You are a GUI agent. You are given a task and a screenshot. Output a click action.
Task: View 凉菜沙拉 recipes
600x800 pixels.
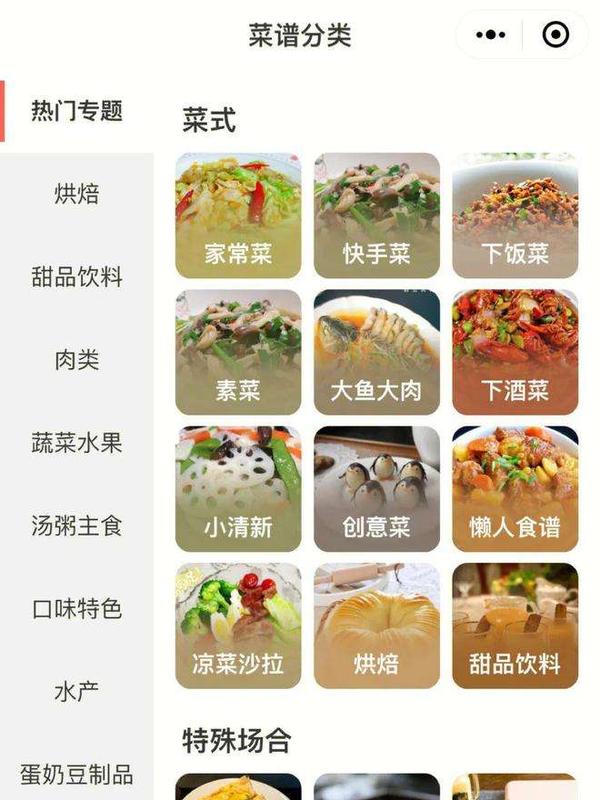point(238,626)
